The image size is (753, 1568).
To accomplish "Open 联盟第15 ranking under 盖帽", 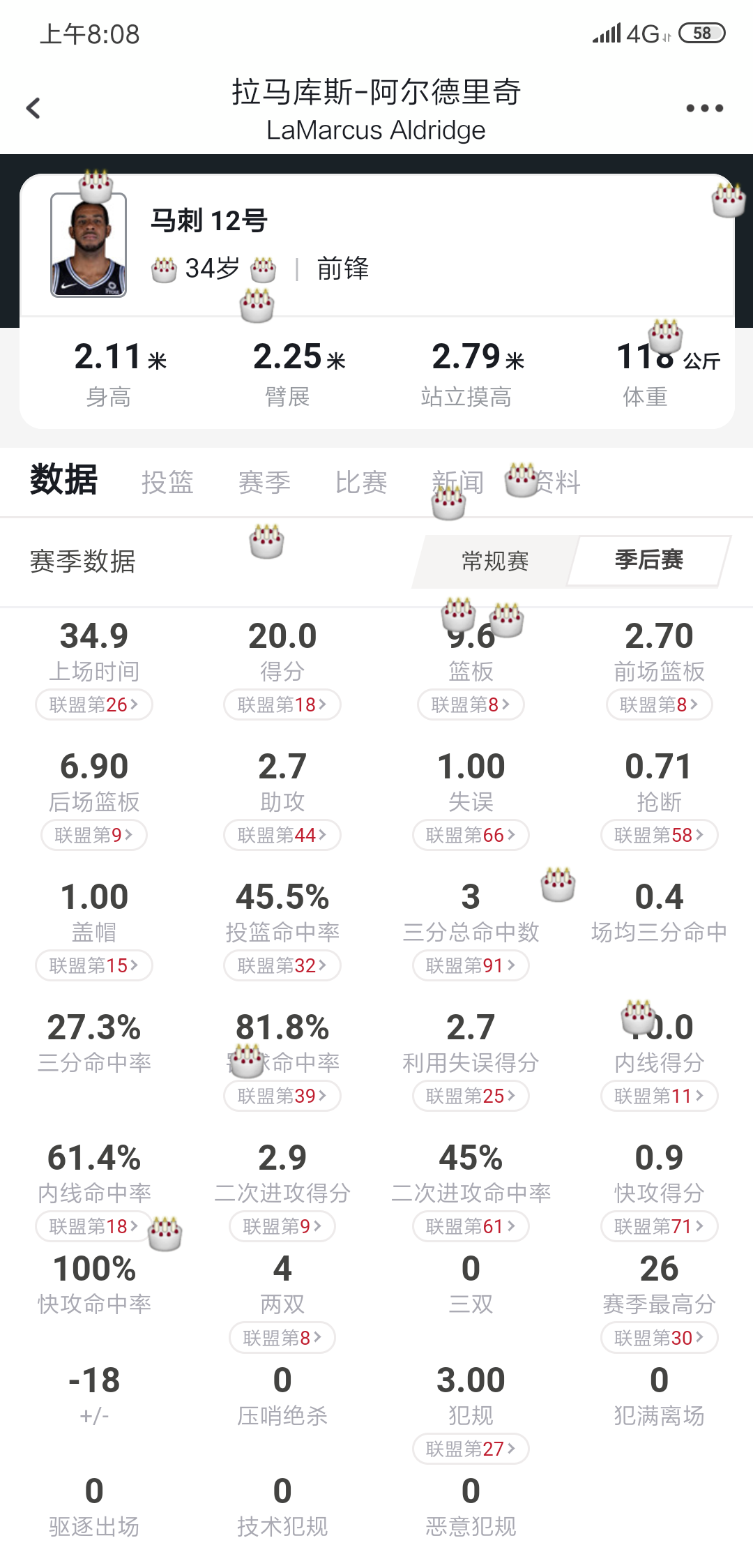I will [x=94, y=965].
